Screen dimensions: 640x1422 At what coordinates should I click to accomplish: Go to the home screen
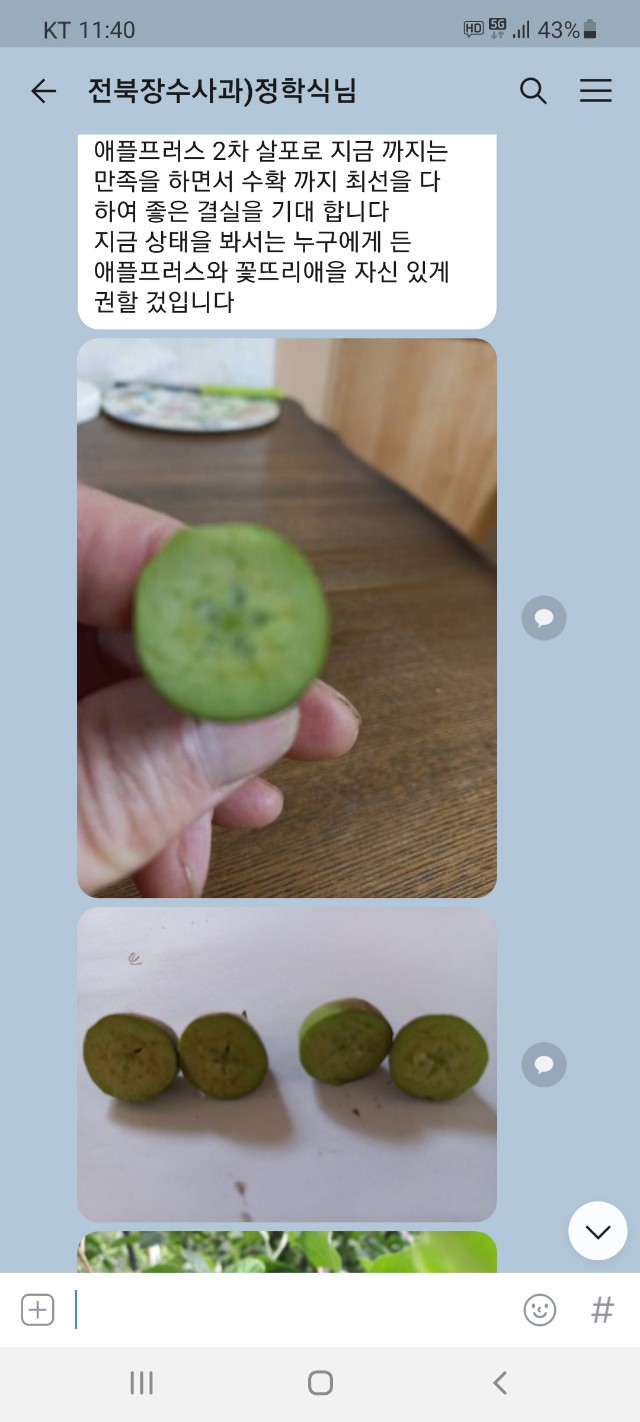click(320, 1383)
